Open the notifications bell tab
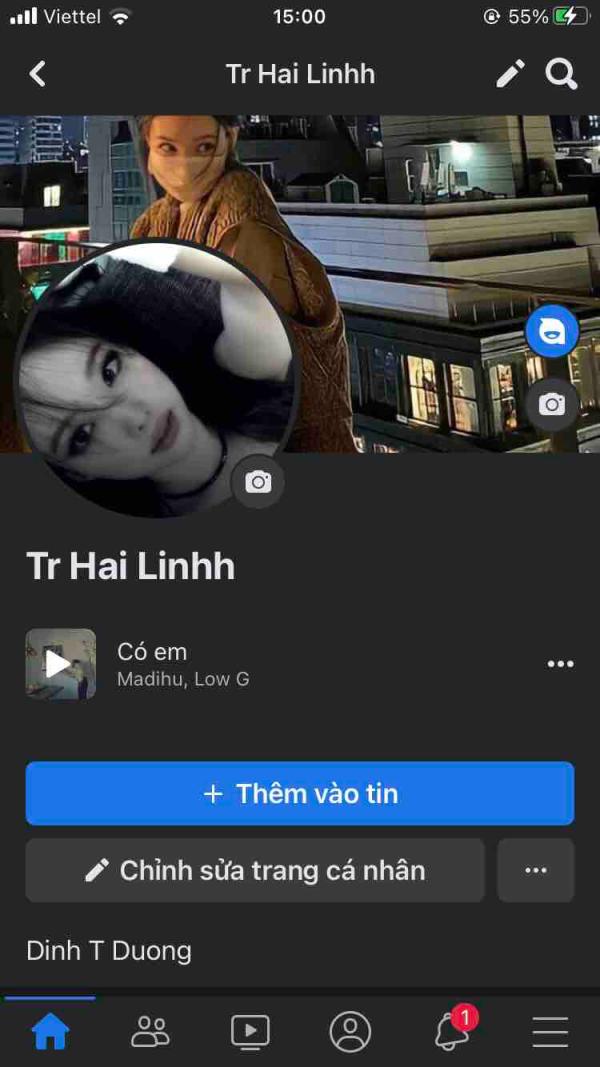 tap(452, 1031)
